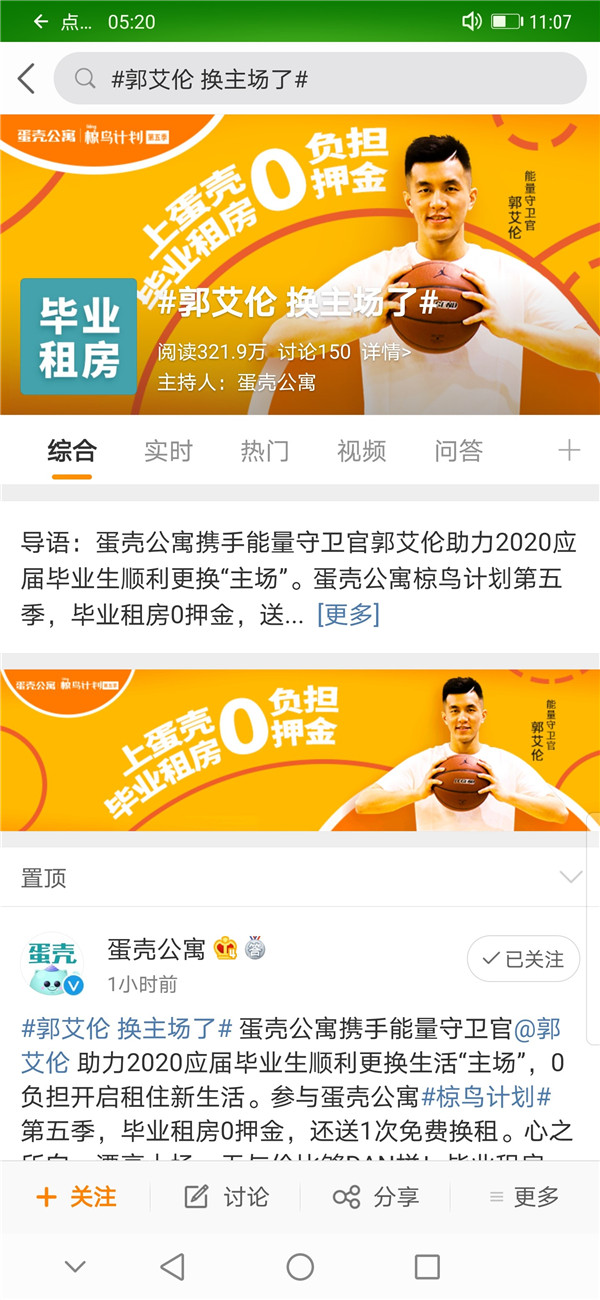Open the #棕鸟计划# hashtag link
The width and height of the screenshot is (600, 1300).
coord(486,1096)
